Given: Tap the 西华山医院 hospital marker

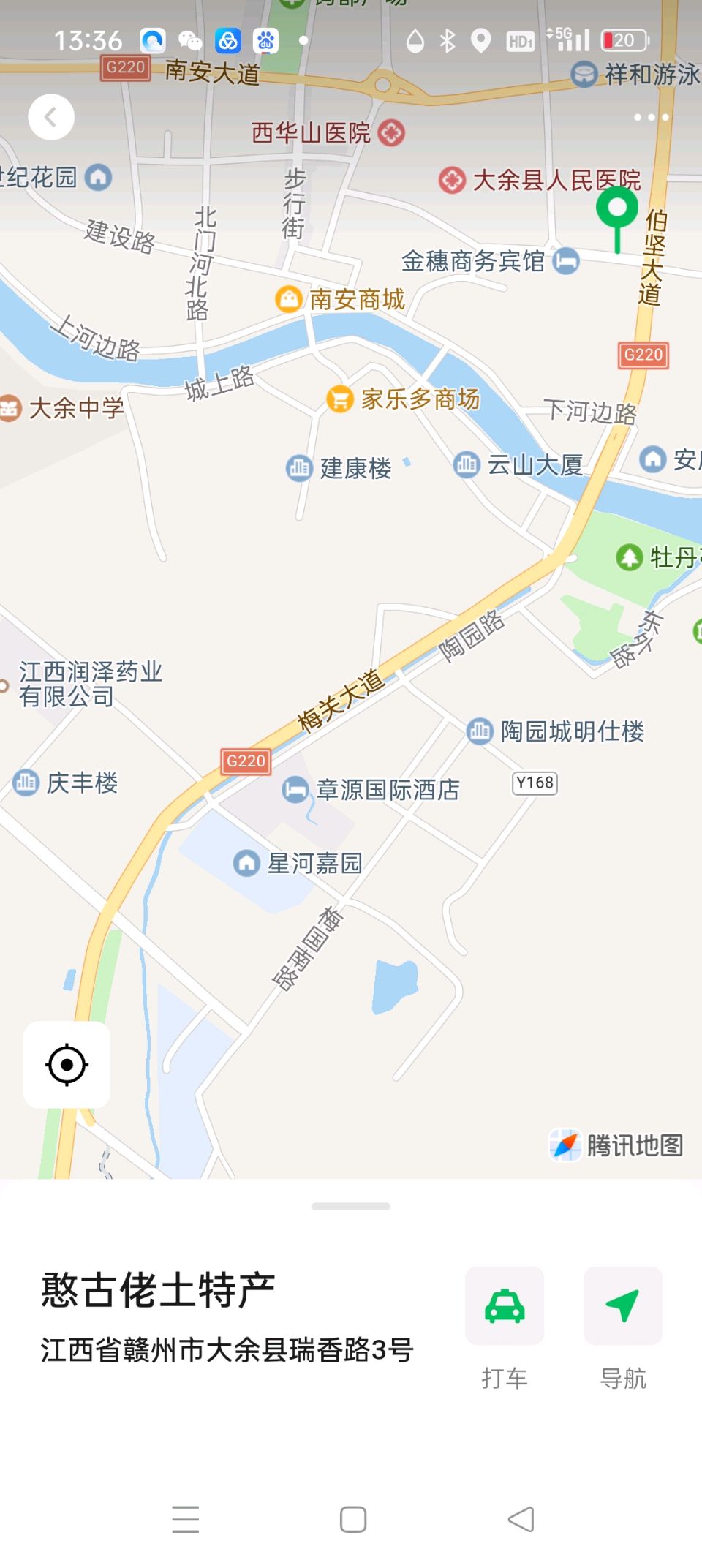Looking at the screenshot, I should pos(392,133).
